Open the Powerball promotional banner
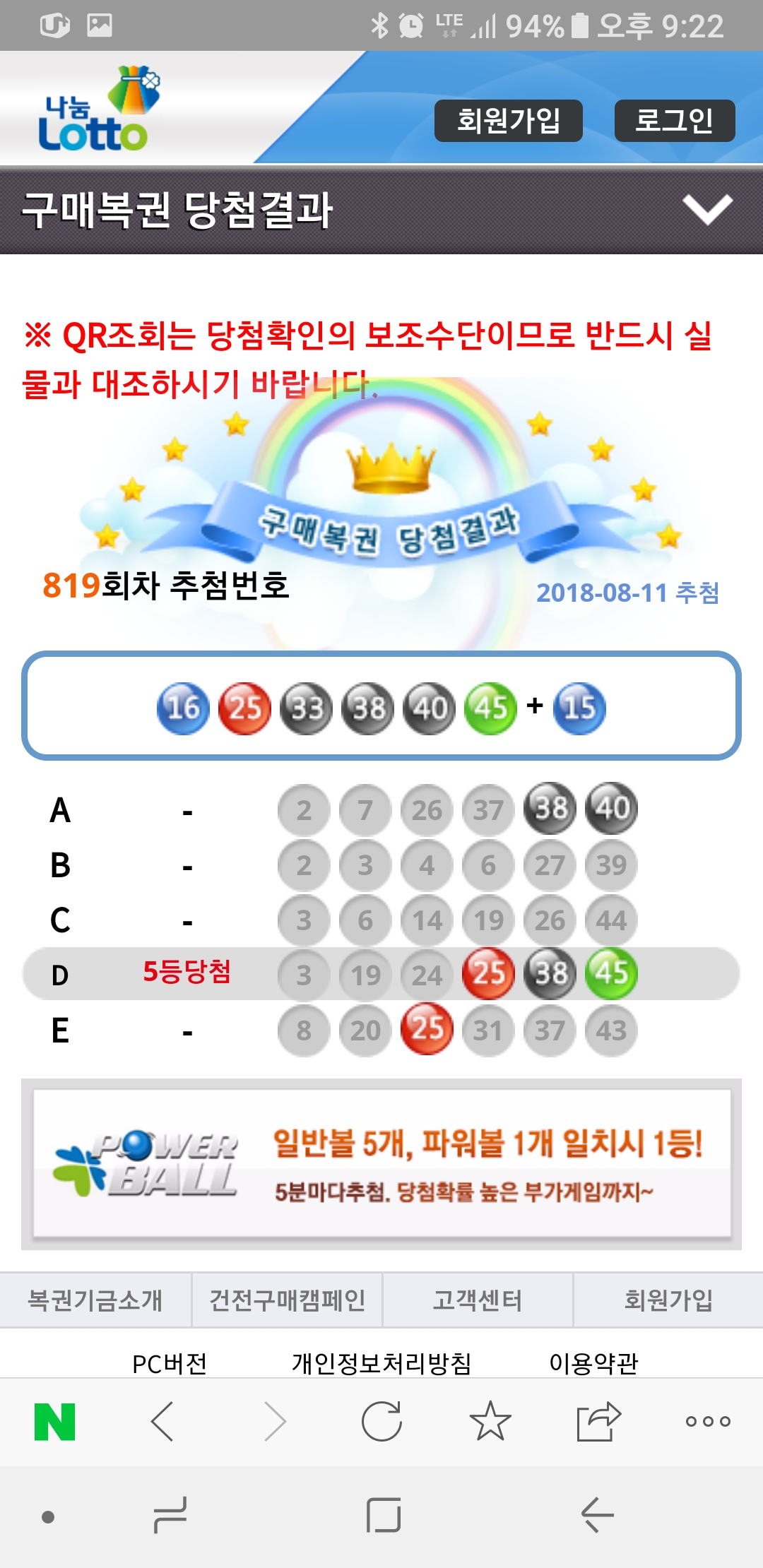Screen dimensions: 763x1568 [381, 1163]
